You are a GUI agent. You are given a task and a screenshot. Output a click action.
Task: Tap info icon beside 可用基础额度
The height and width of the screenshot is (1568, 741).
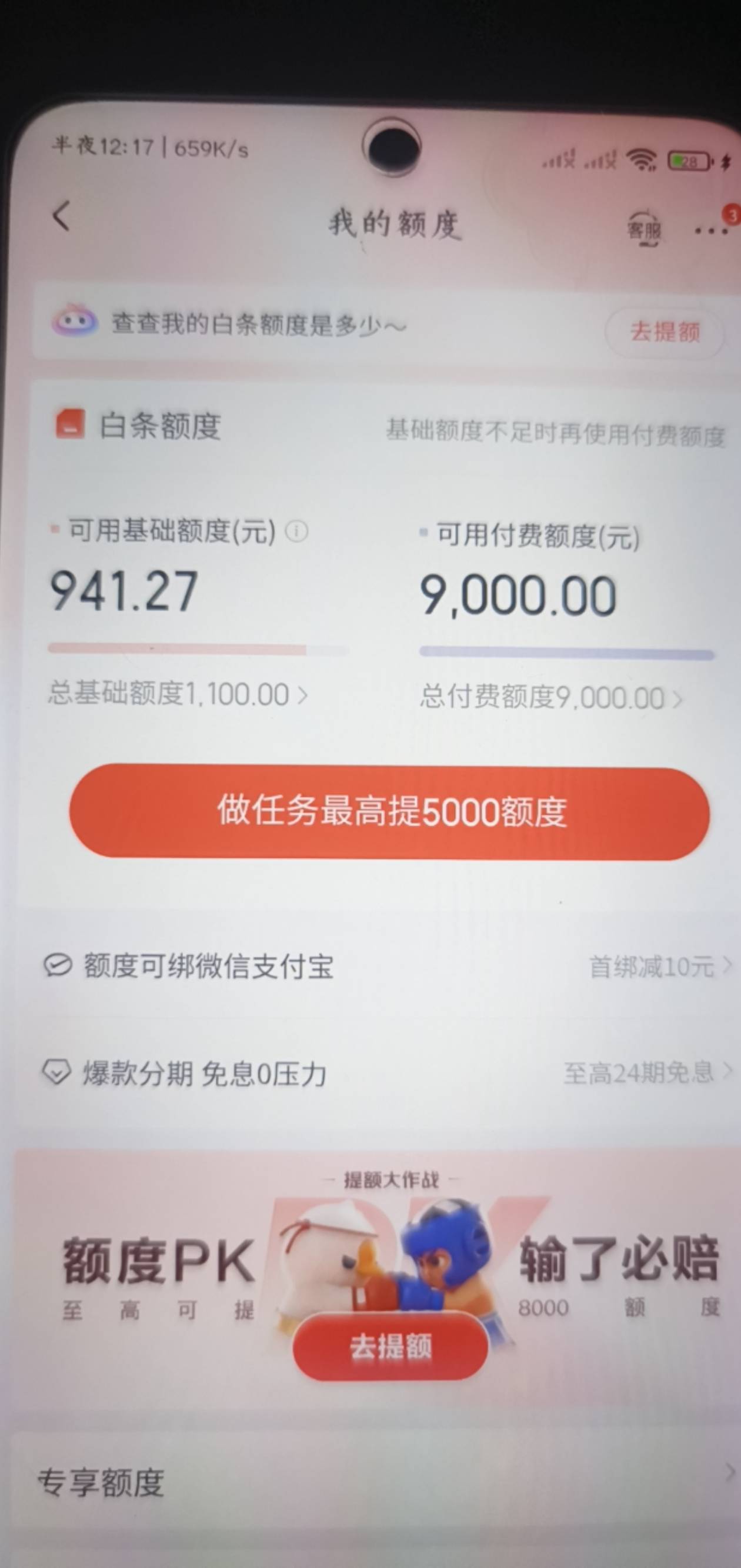pos(296,531)
